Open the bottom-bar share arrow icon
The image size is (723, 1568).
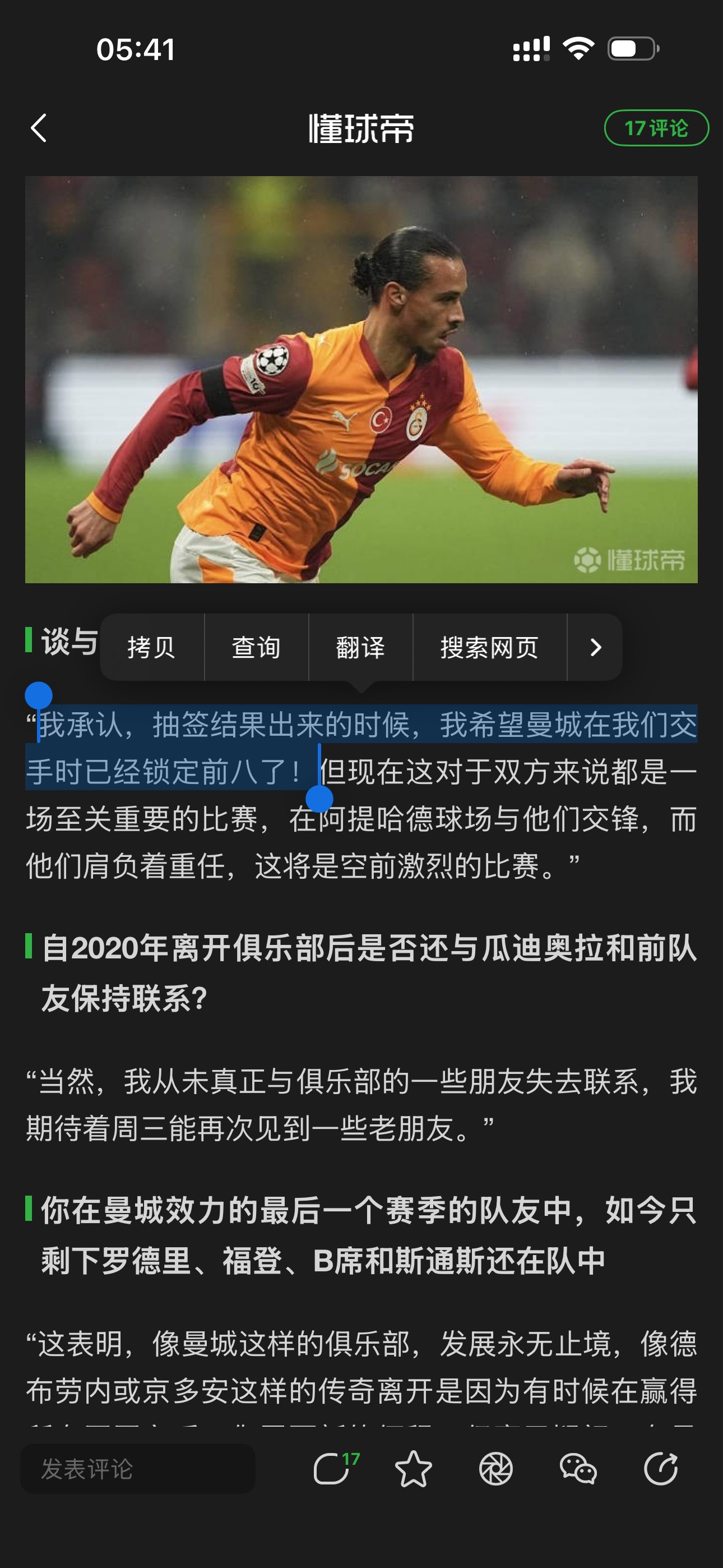pos(660,1469)
